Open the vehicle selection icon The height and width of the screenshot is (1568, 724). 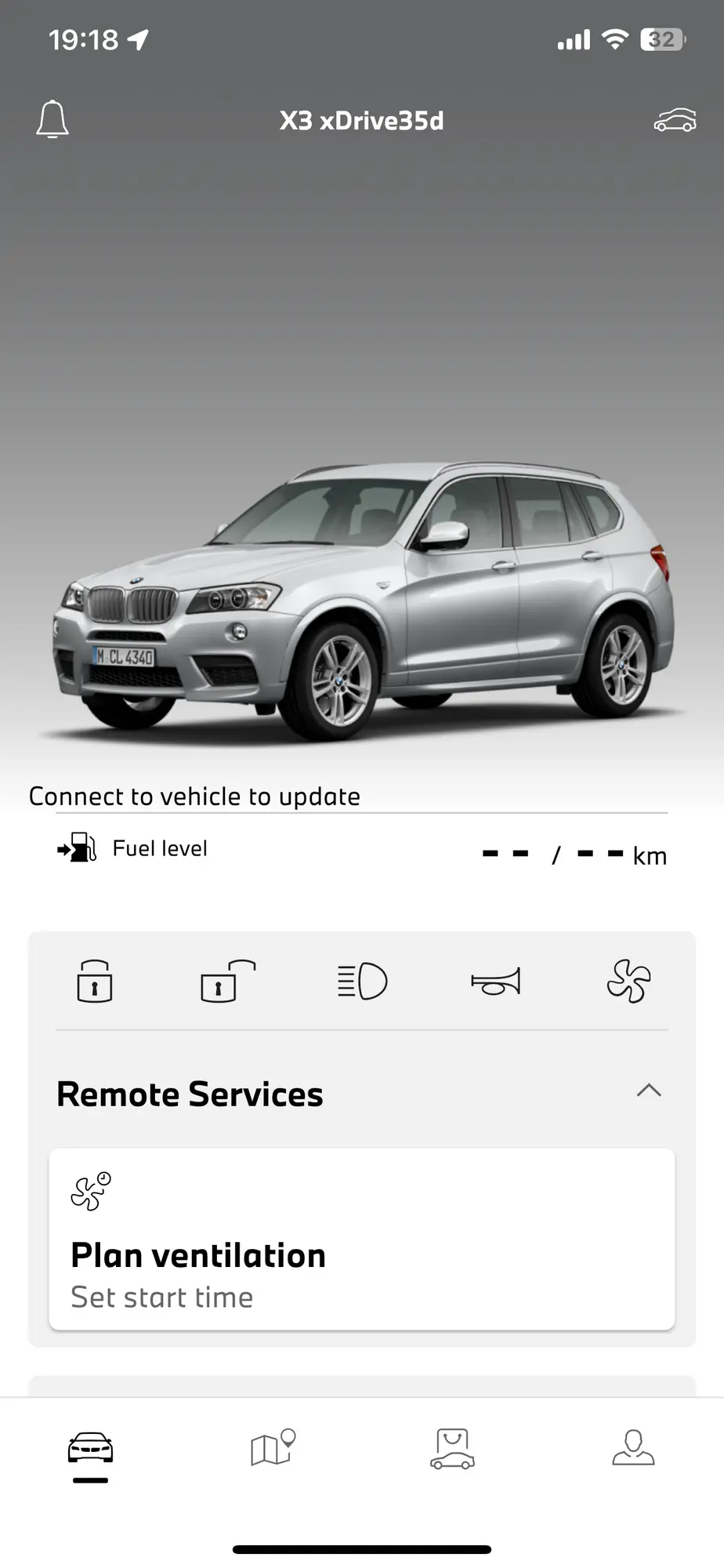click(675, 120)
